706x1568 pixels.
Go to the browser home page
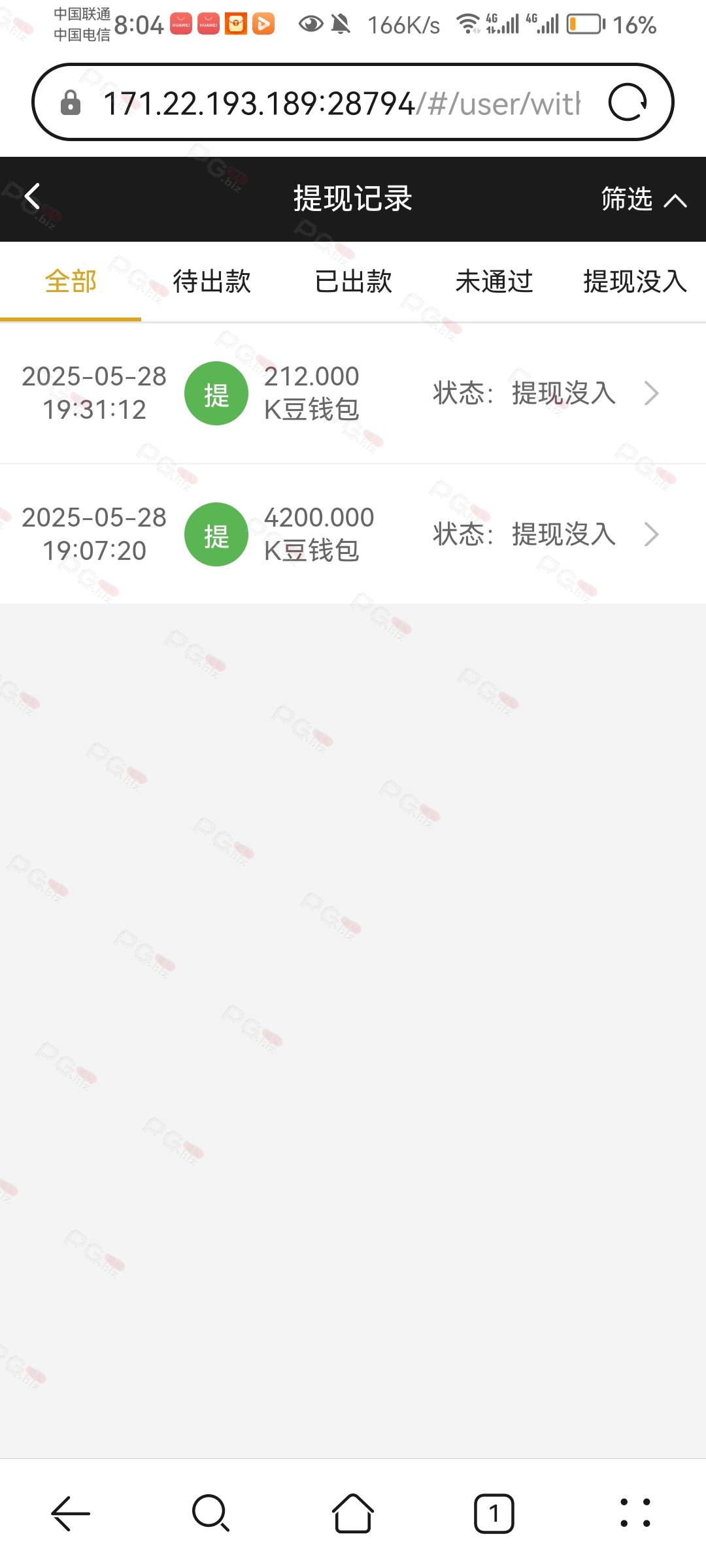tap(353, 1513)
